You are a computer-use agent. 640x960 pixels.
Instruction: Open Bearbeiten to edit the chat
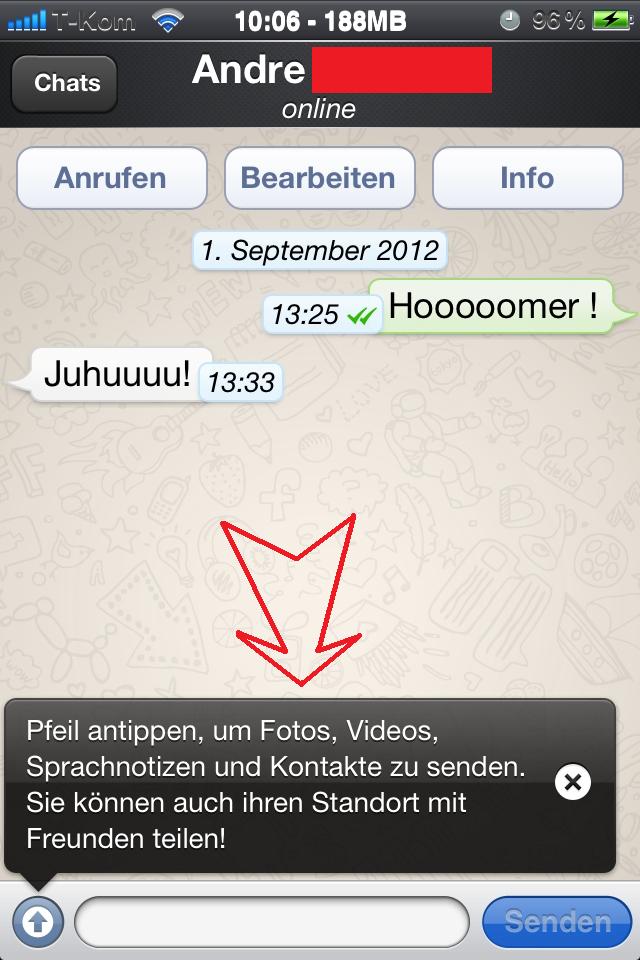coord(319,178)
